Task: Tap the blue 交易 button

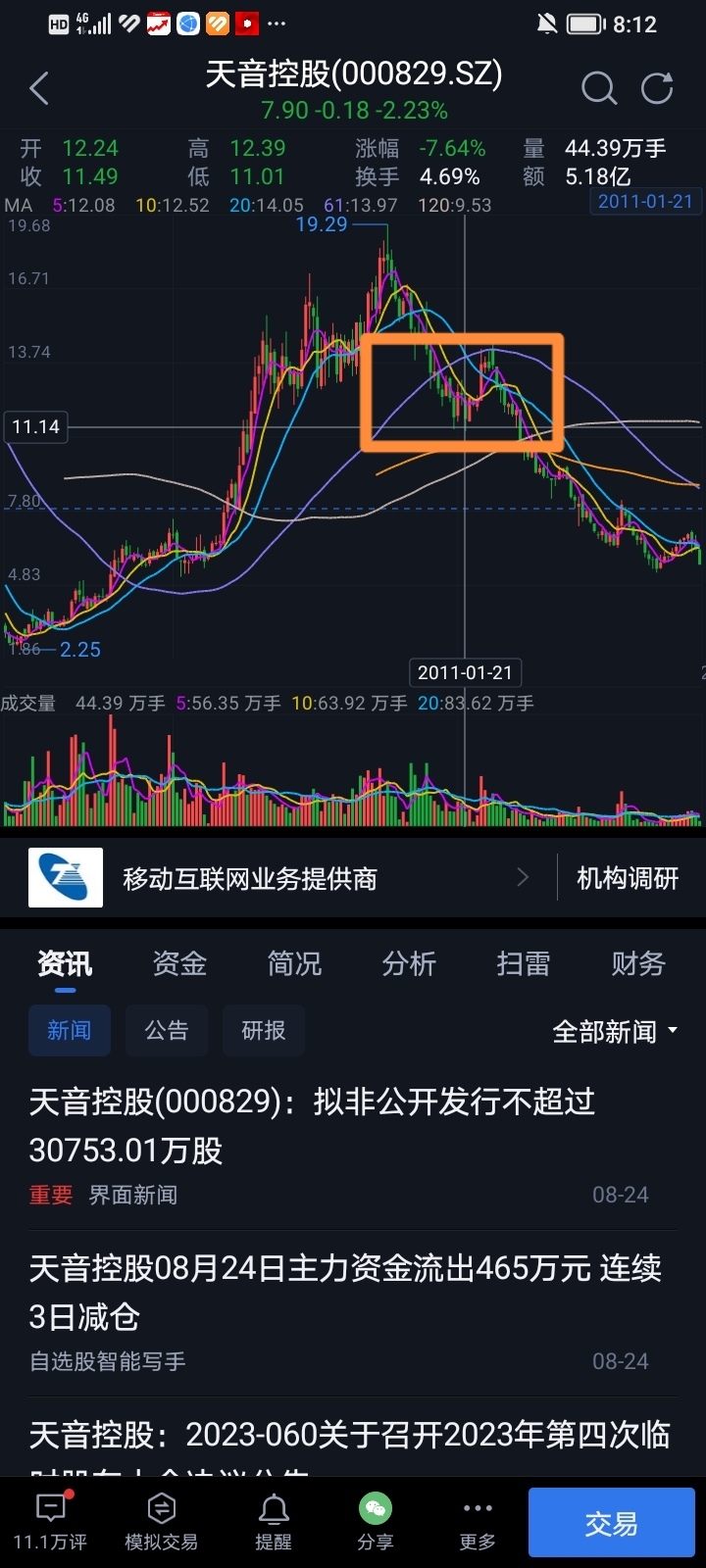Action: click(612, 1523)
